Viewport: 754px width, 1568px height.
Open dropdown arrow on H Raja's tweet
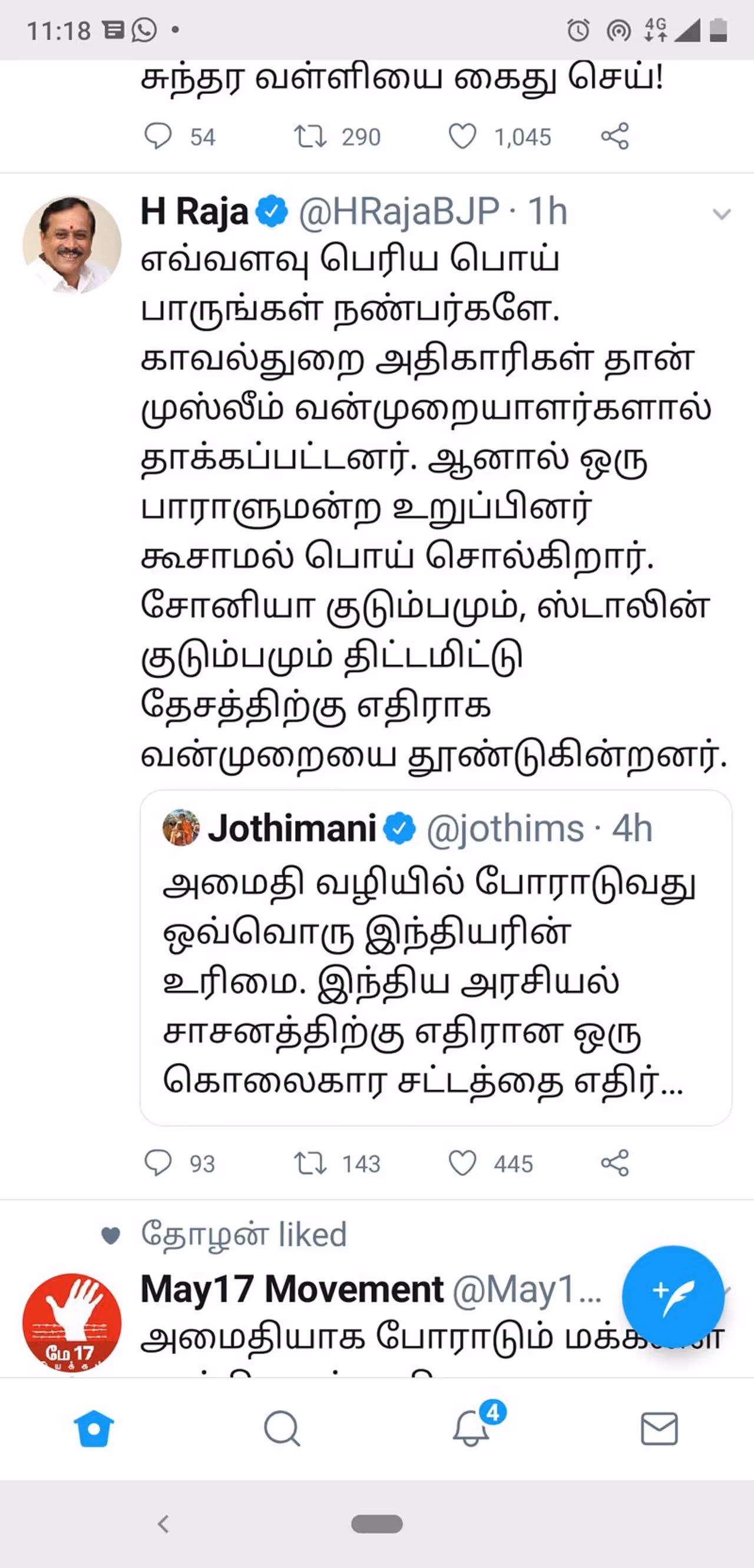tap(721, 214)
